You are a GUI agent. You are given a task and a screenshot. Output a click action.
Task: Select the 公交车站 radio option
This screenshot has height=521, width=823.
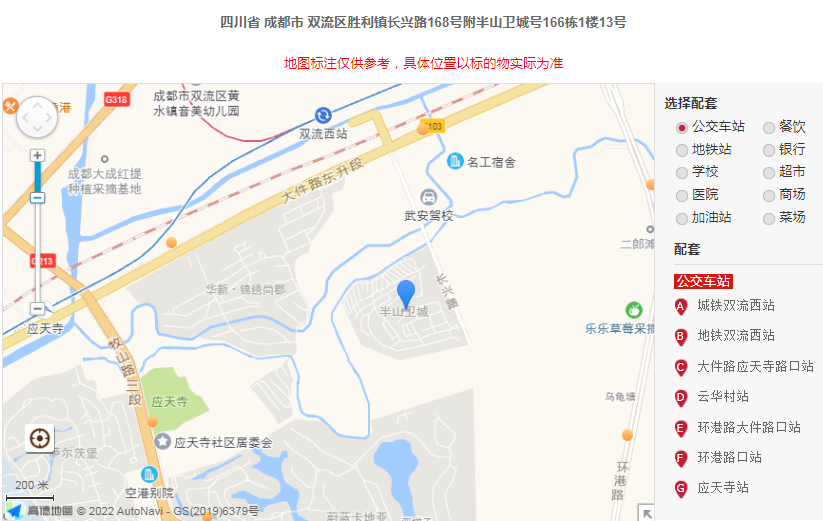tap(682, 127)
